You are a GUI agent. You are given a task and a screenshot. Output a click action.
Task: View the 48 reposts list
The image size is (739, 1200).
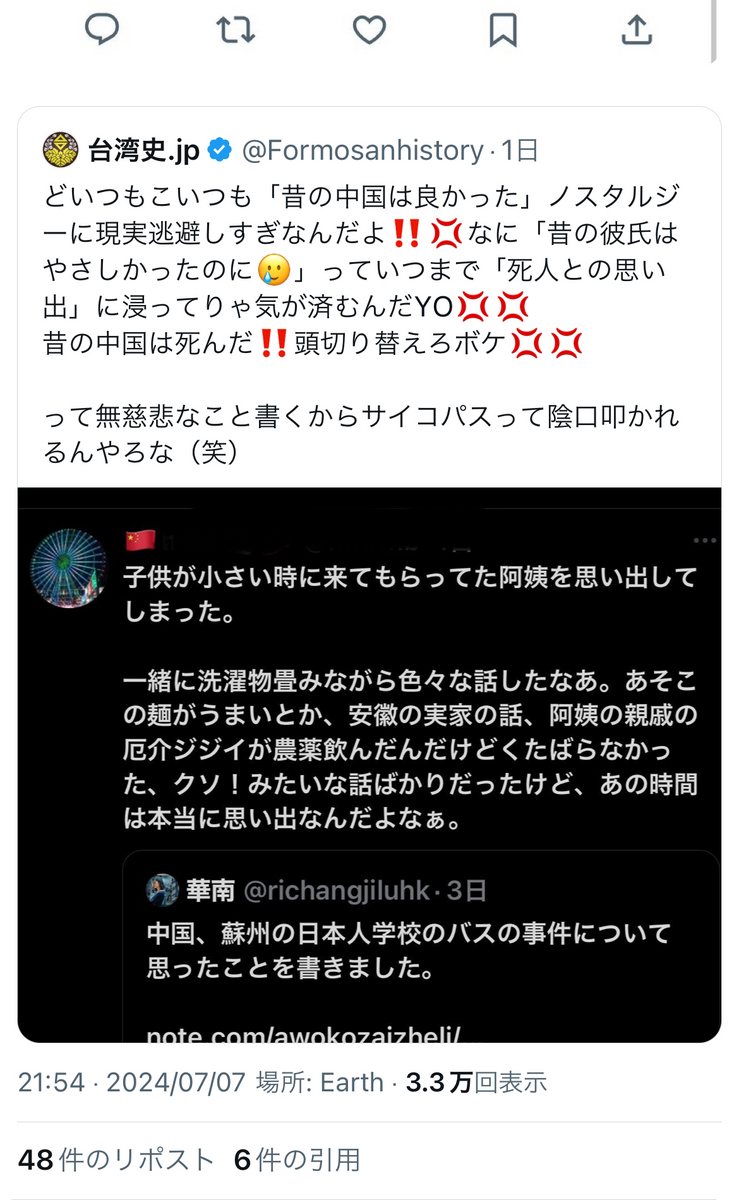pos(116,1160)
